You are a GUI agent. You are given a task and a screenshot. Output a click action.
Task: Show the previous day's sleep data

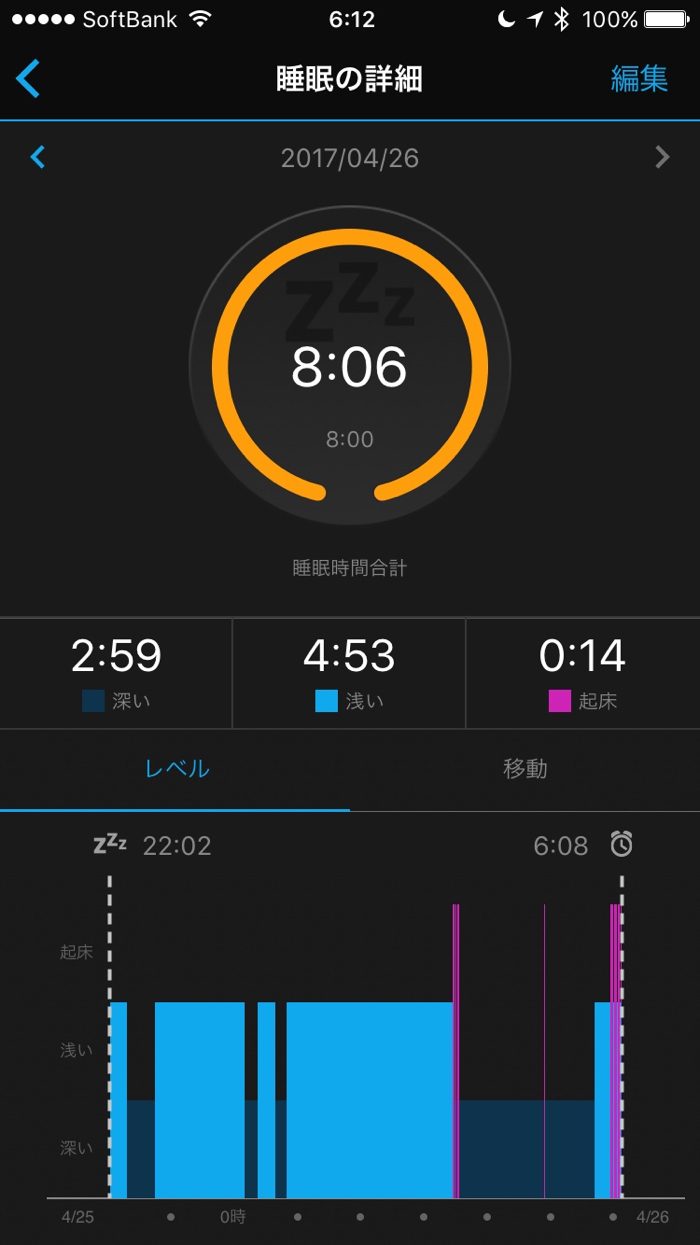click(x=38, y=157)
